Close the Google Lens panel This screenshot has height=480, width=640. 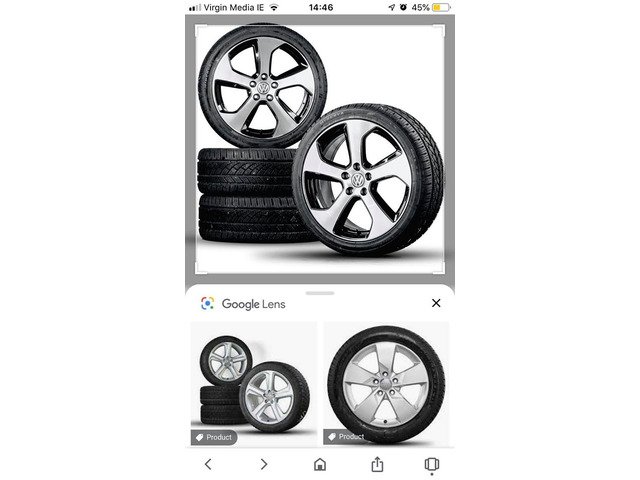click(x=436, y=303)
